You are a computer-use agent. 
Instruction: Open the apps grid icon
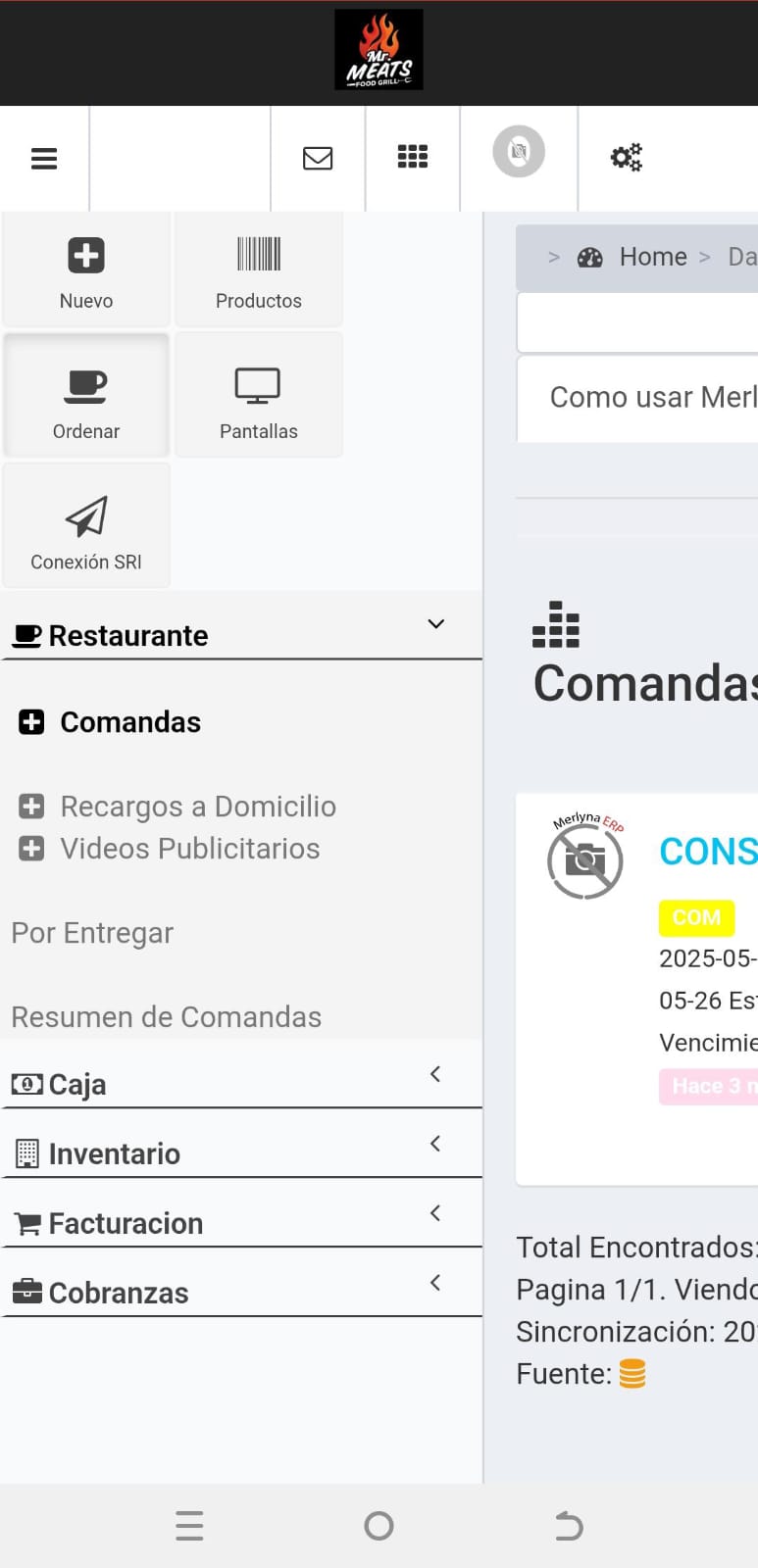click(413, 157)
